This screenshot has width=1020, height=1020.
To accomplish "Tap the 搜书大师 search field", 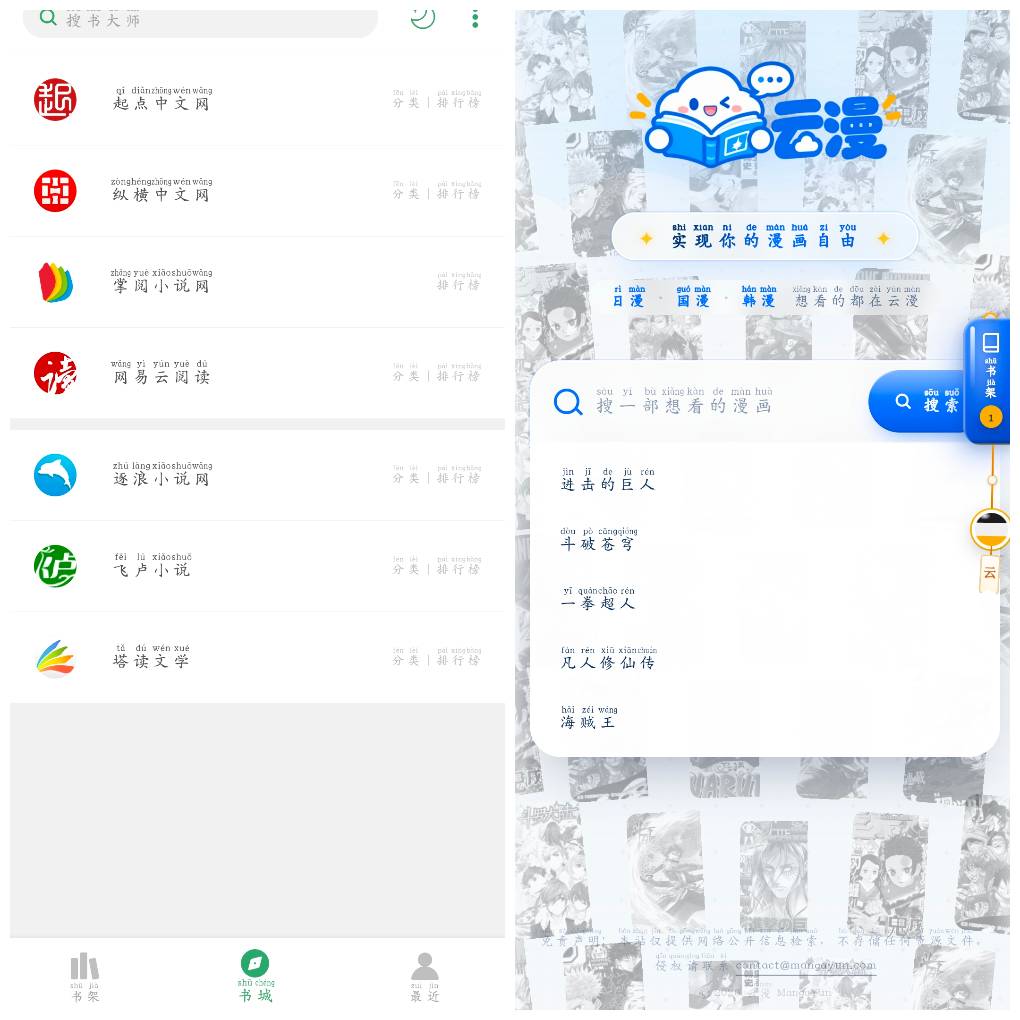I will [200, 20].
